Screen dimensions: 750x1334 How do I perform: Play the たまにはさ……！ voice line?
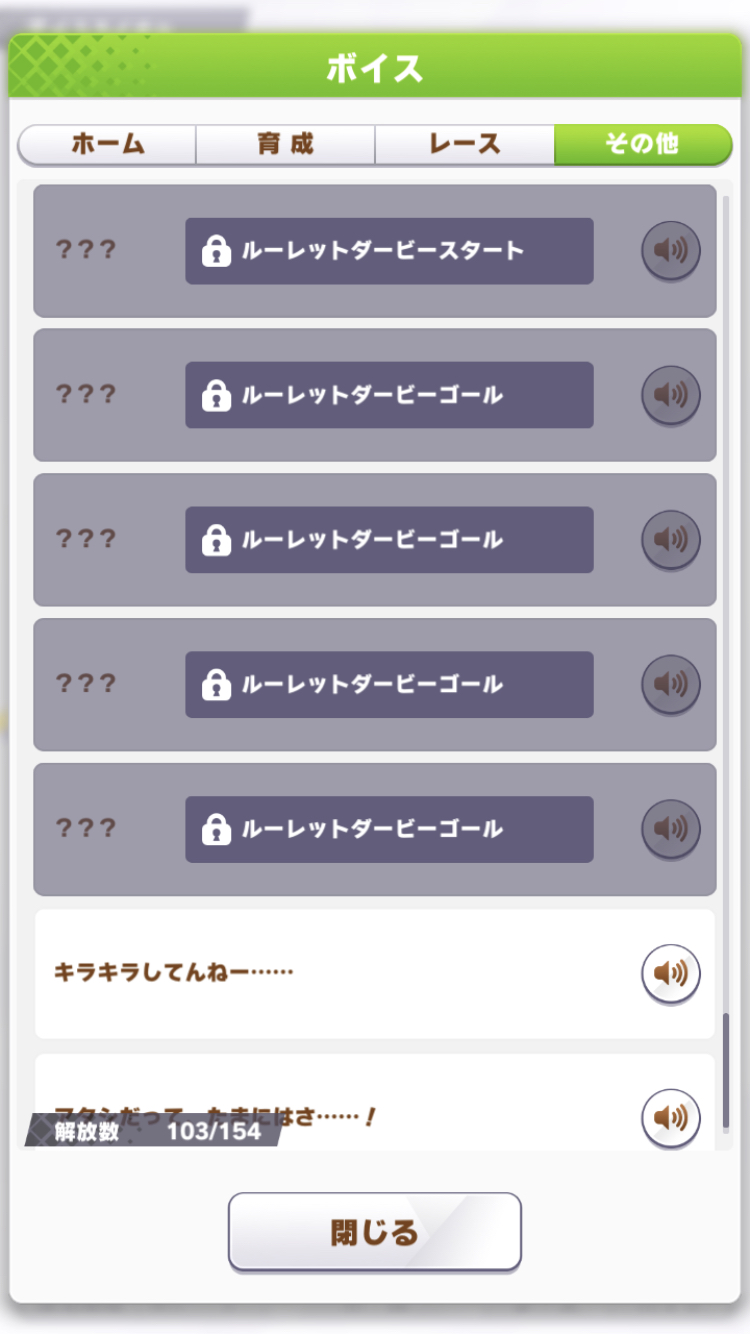[670, 1117]
